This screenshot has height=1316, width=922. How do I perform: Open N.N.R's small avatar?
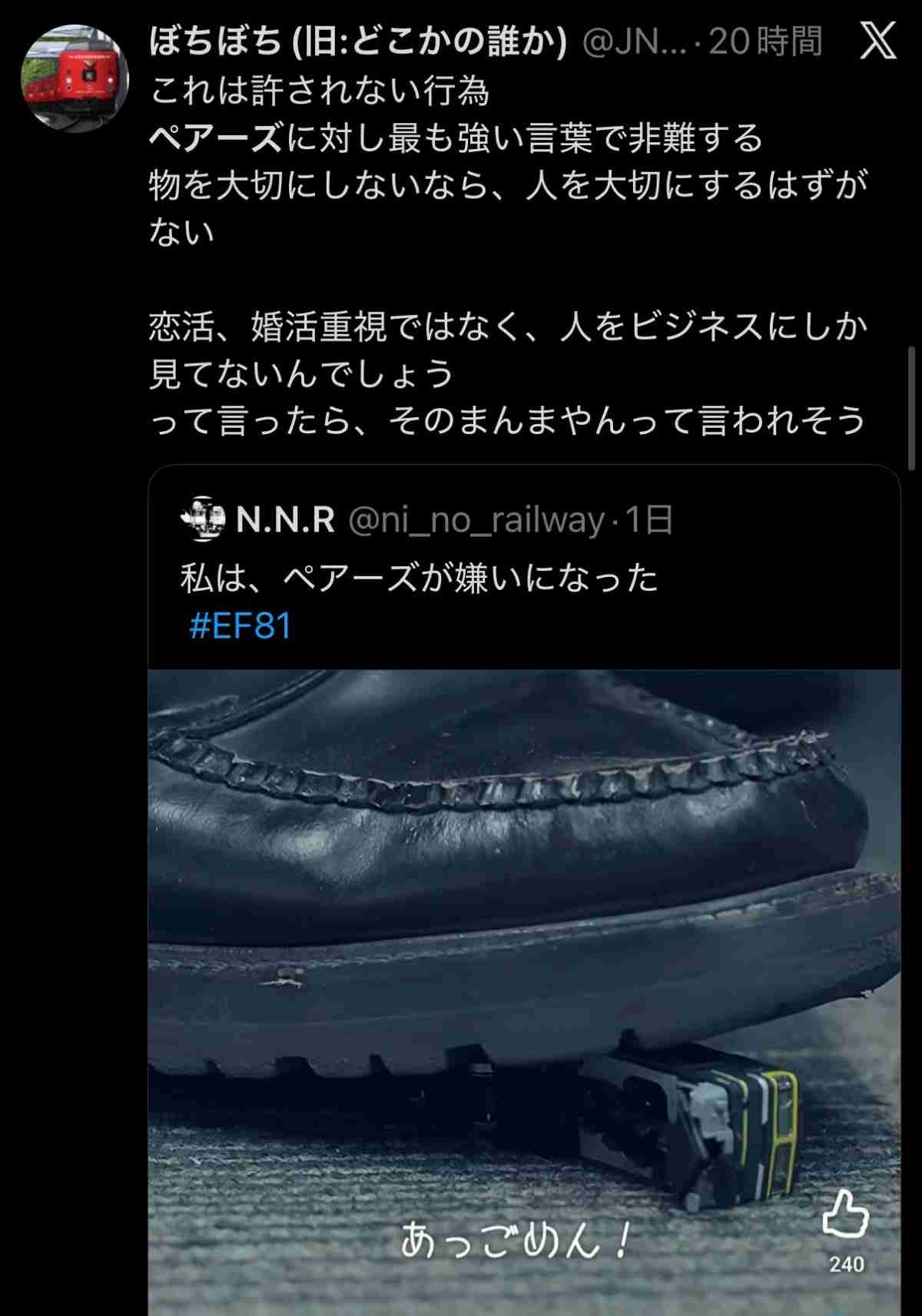click(x=203, y=520)
